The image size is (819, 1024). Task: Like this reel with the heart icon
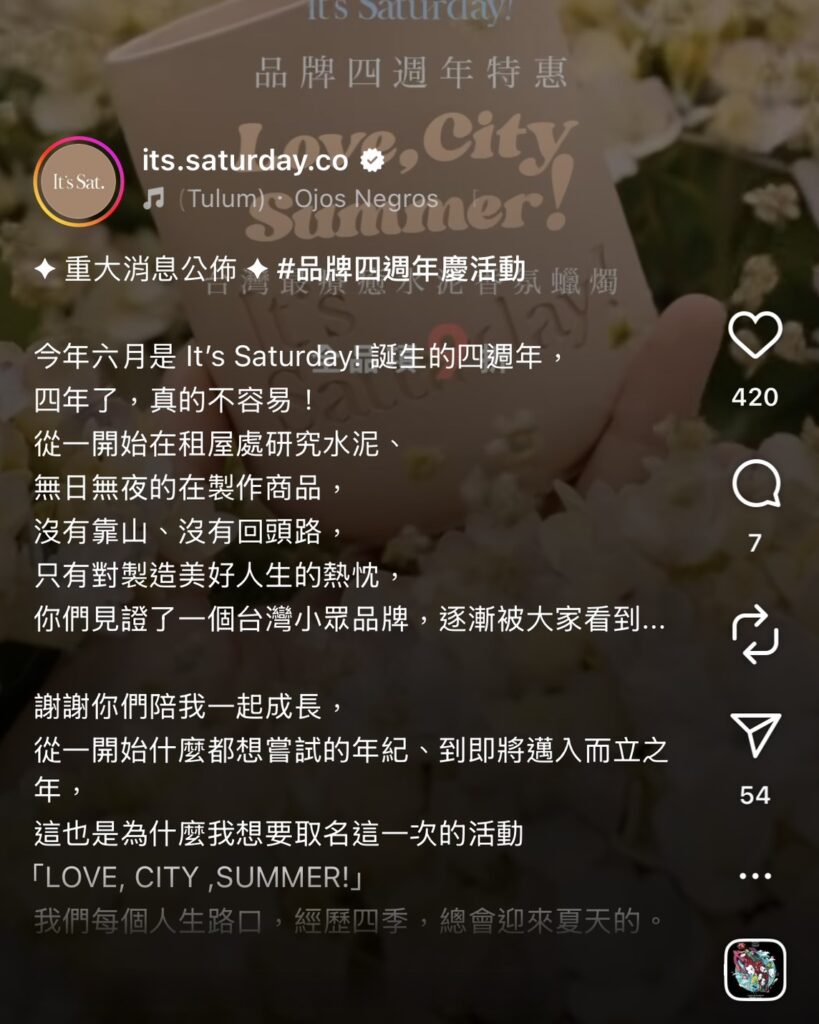tap(755, 337)
